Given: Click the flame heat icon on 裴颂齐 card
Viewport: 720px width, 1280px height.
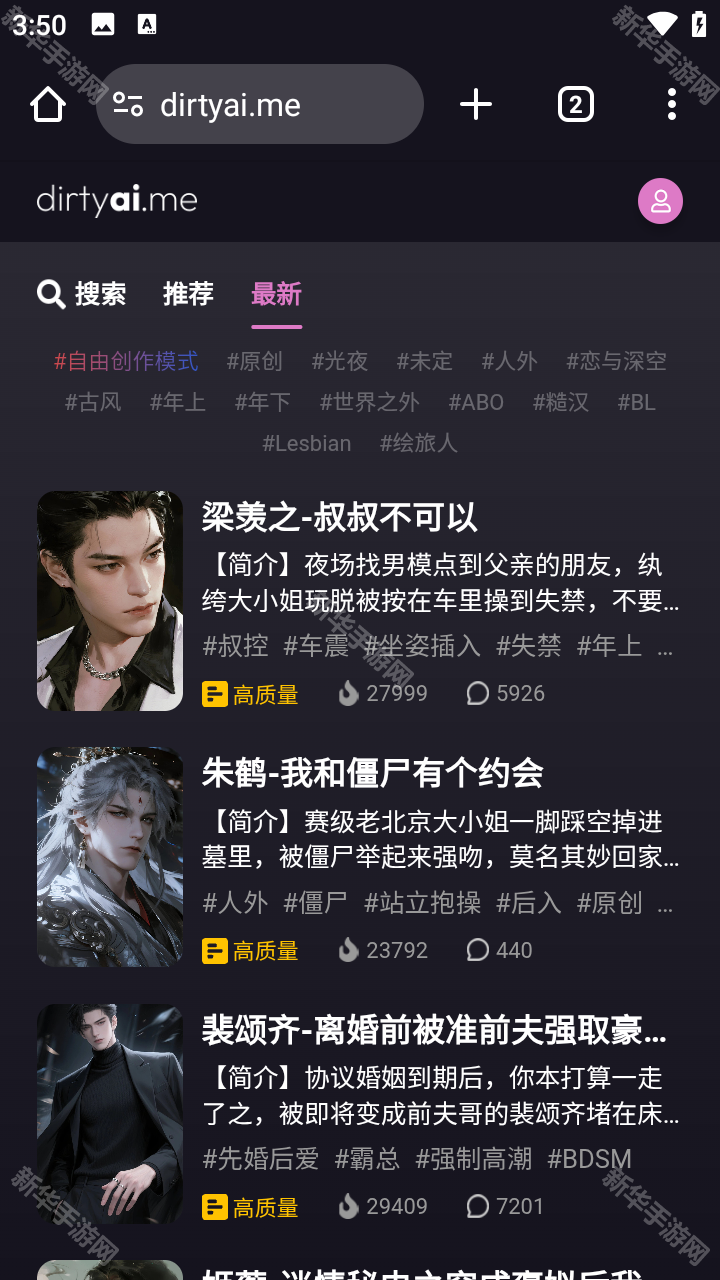Looking at the screenshot, I should point(348,1206).
